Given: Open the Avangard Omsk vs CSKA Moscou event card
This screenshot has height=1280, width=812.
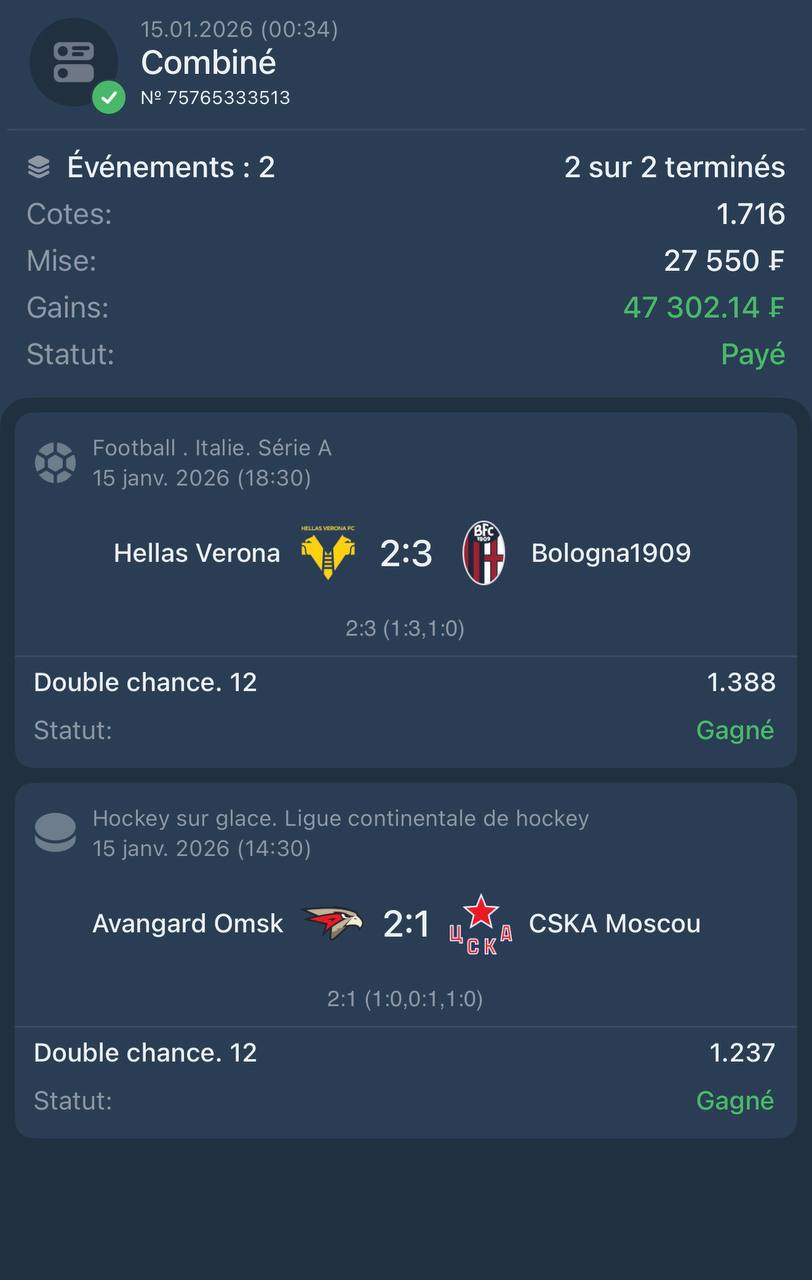Looking at the screenshot, I should pyautogui.click(x=405, y=923).
